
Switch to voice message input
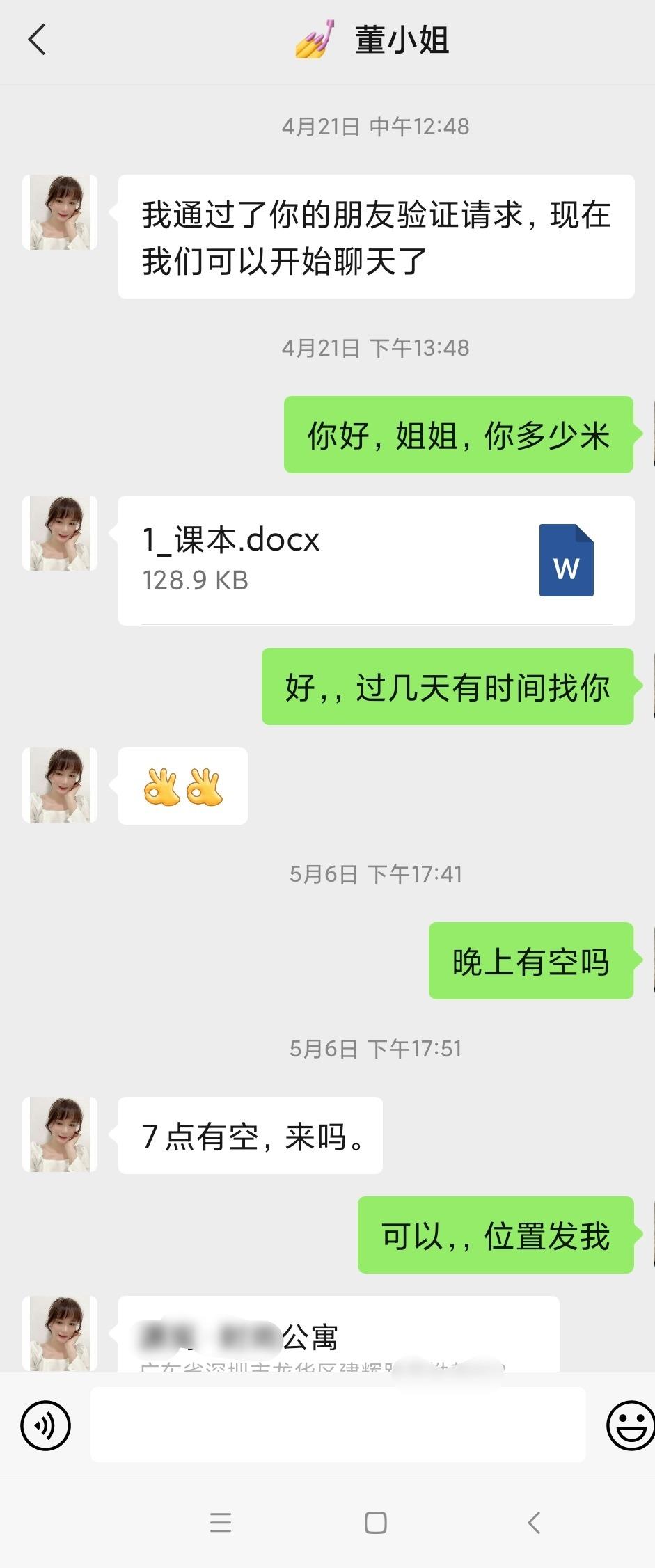click(x=46, y=1425)
